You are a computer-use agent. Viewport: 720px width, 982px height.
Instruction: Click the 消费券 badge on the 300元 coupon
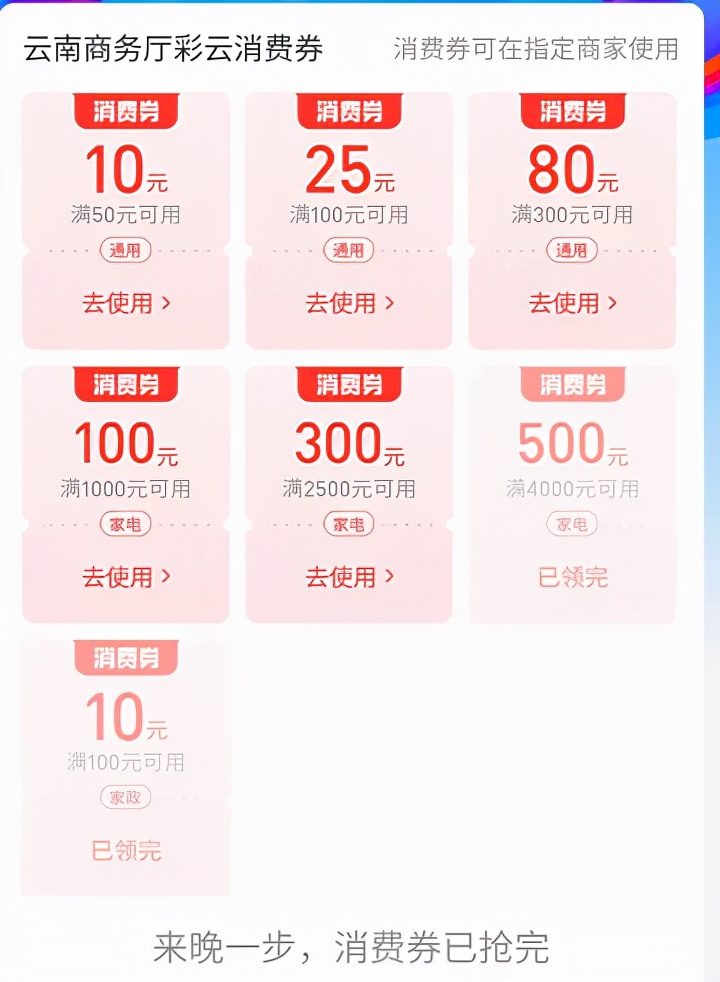point(347,384)
